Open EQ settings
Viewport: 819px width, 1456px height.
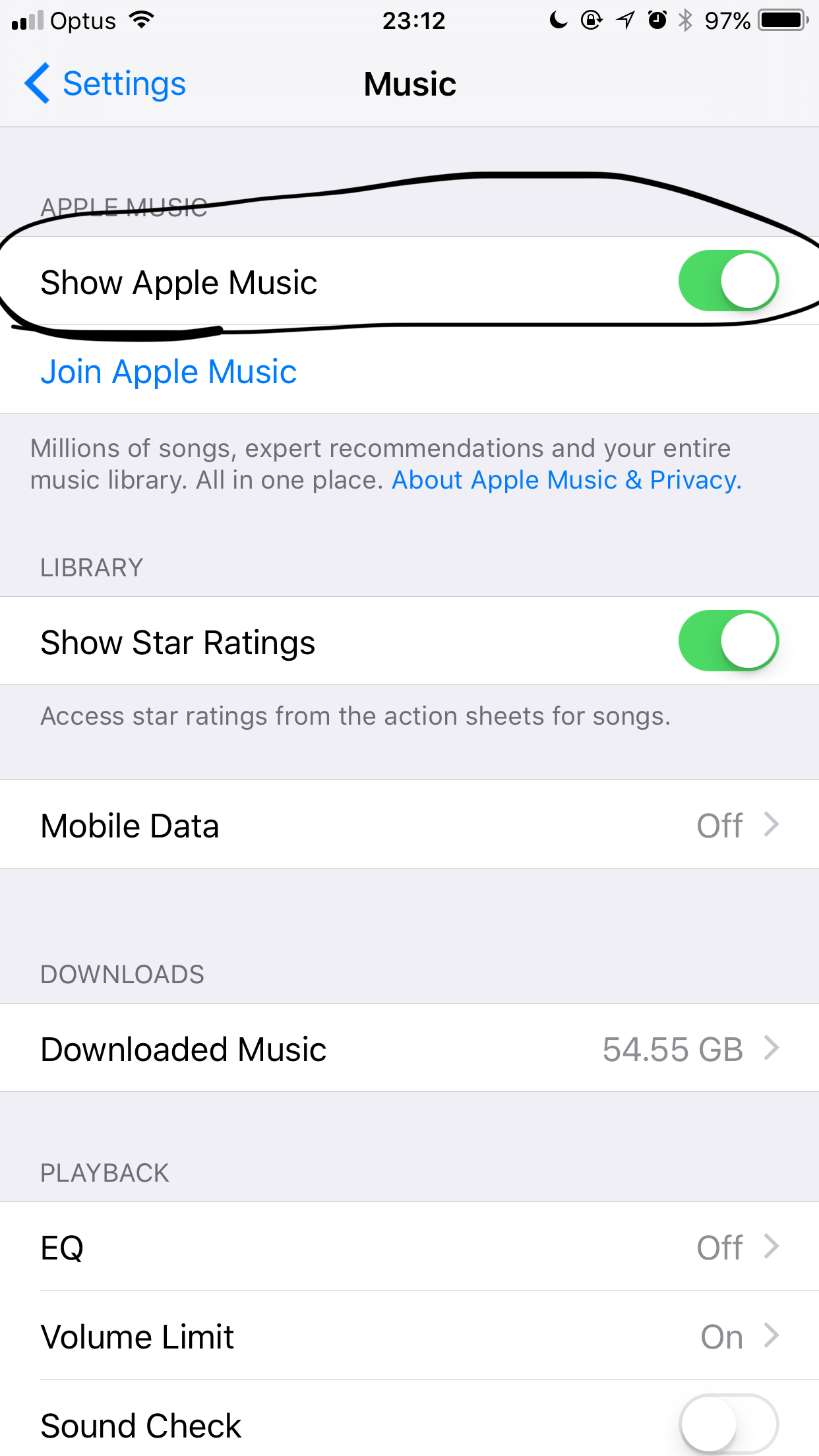(409, 1247)
